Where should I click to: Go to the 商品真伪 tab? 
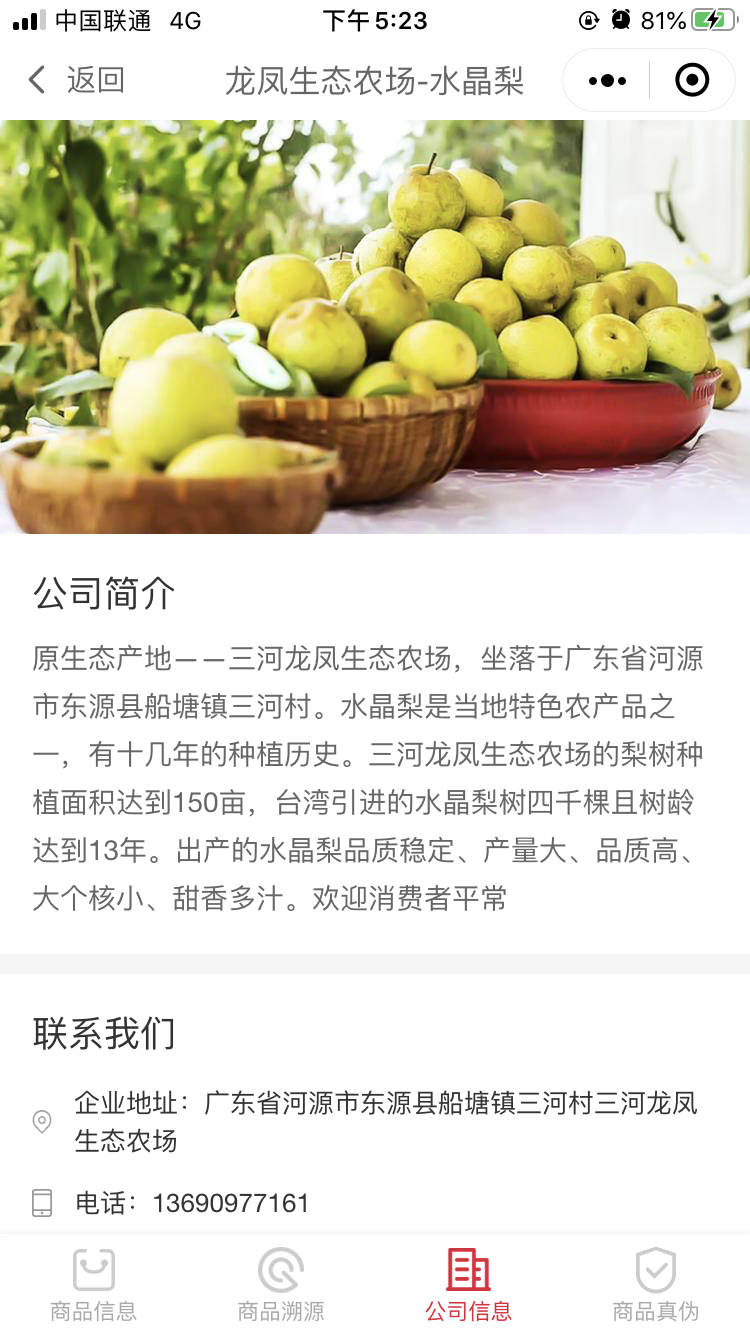click(x=656, y=1286)
